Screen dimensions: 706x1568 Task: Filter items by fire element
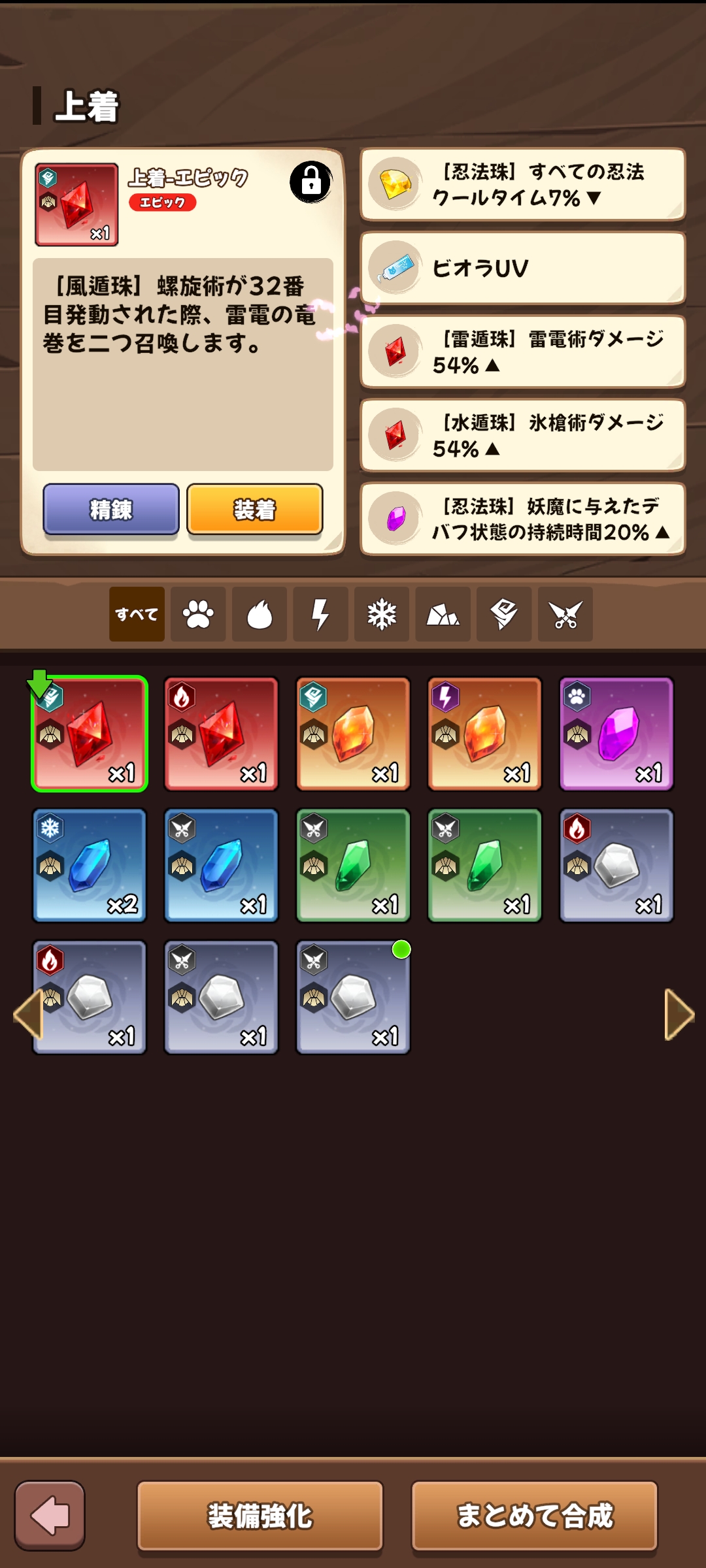click(x=260, y=614)
